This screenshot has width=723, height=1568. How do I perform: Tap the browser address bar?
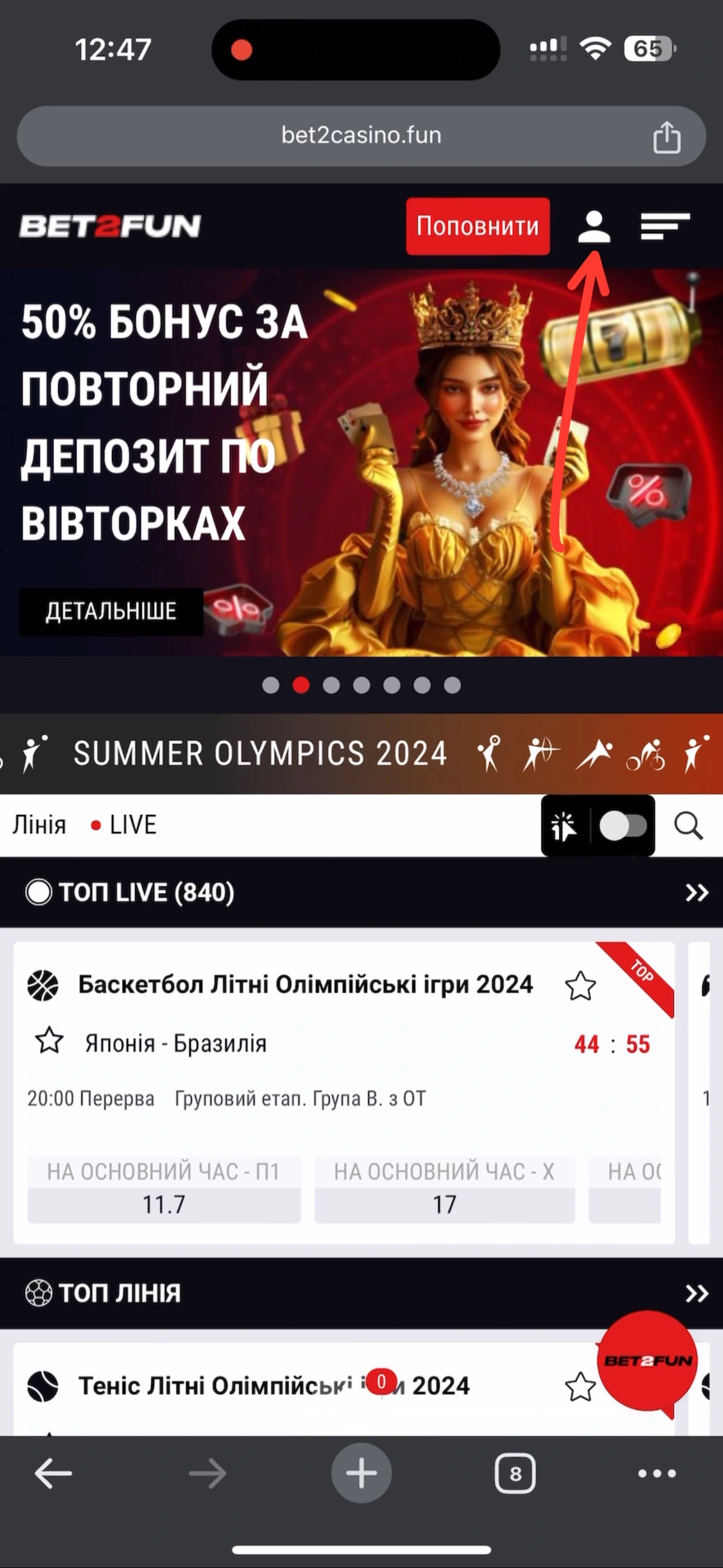[x=361, y=135]
